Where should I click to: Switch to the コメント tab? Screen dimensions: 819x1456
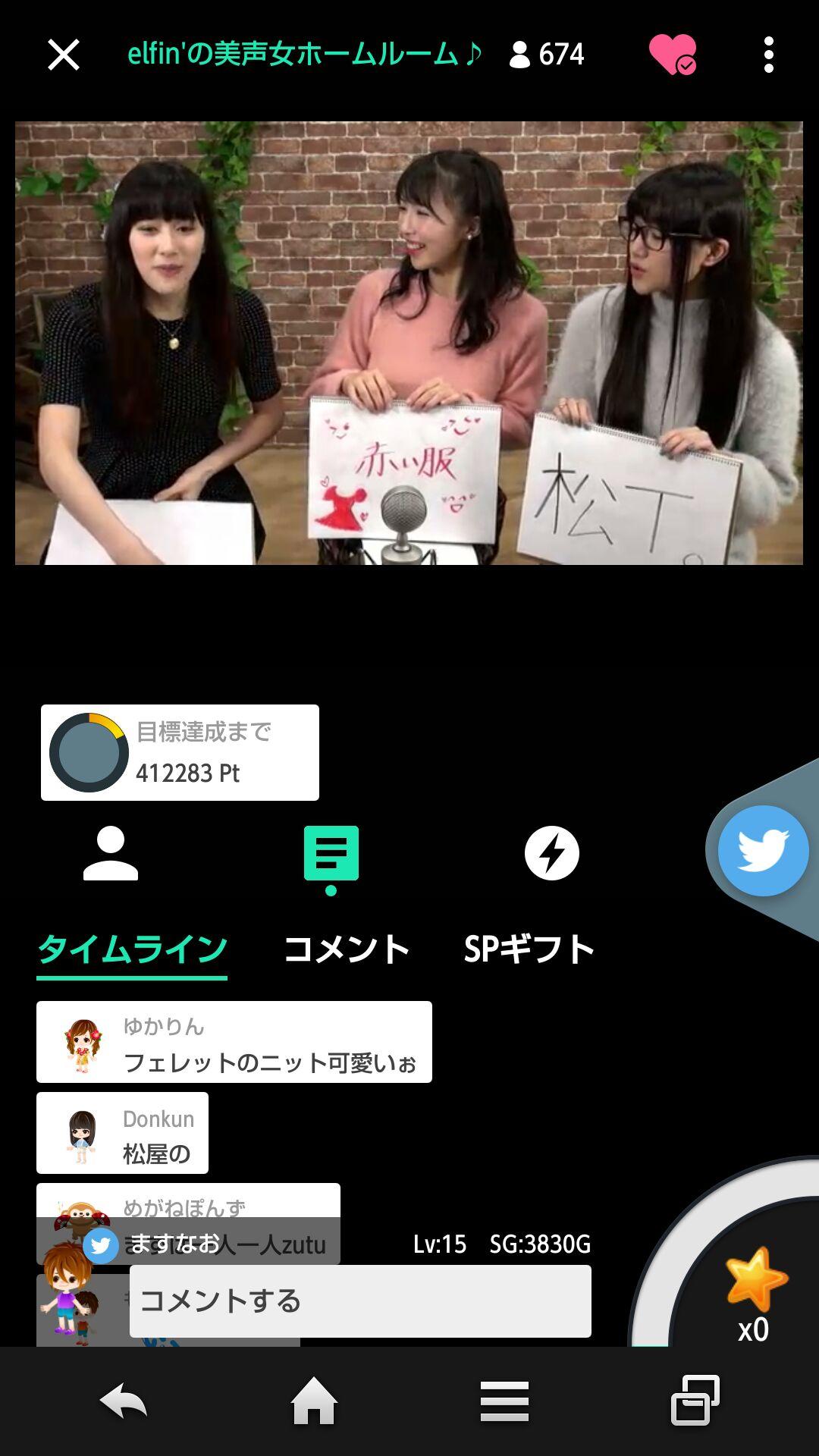coord(346,949)
